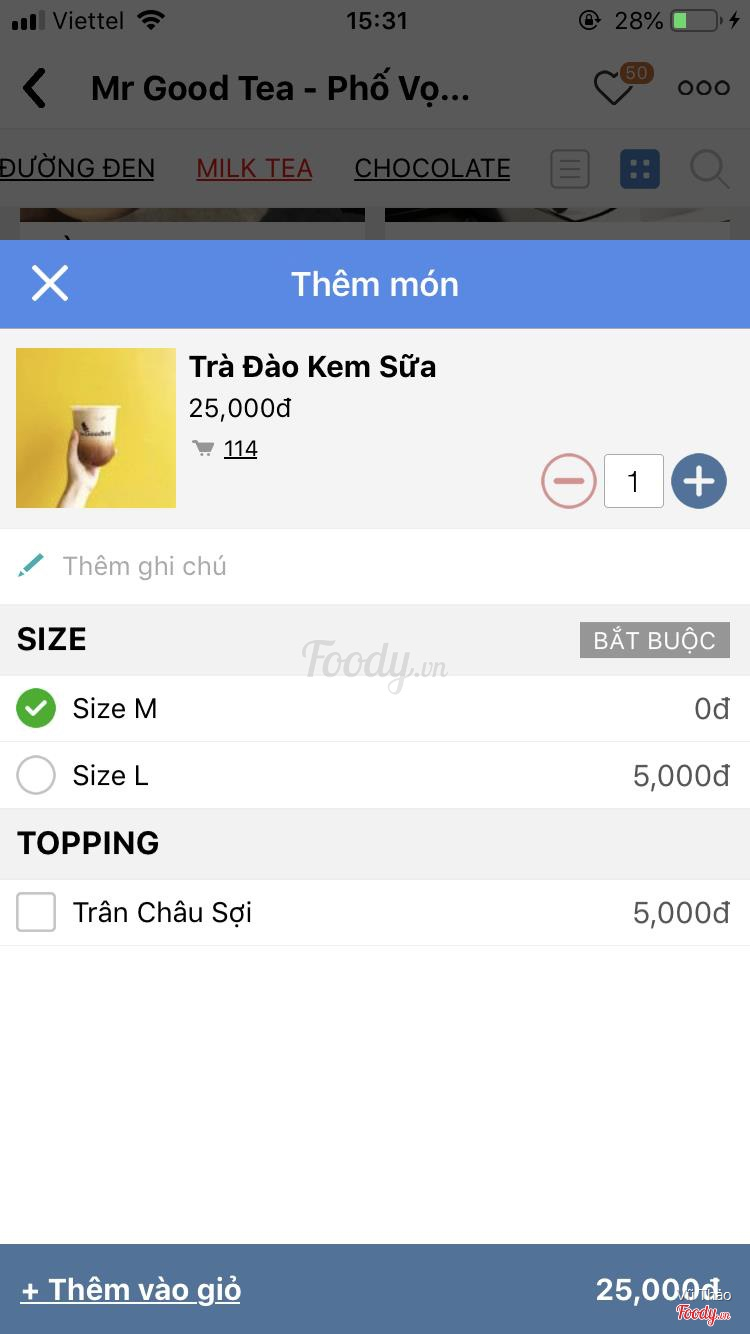Check the Trân Châu Sợi topping
Screen dimensions: 750x1334
click(36, 912)
